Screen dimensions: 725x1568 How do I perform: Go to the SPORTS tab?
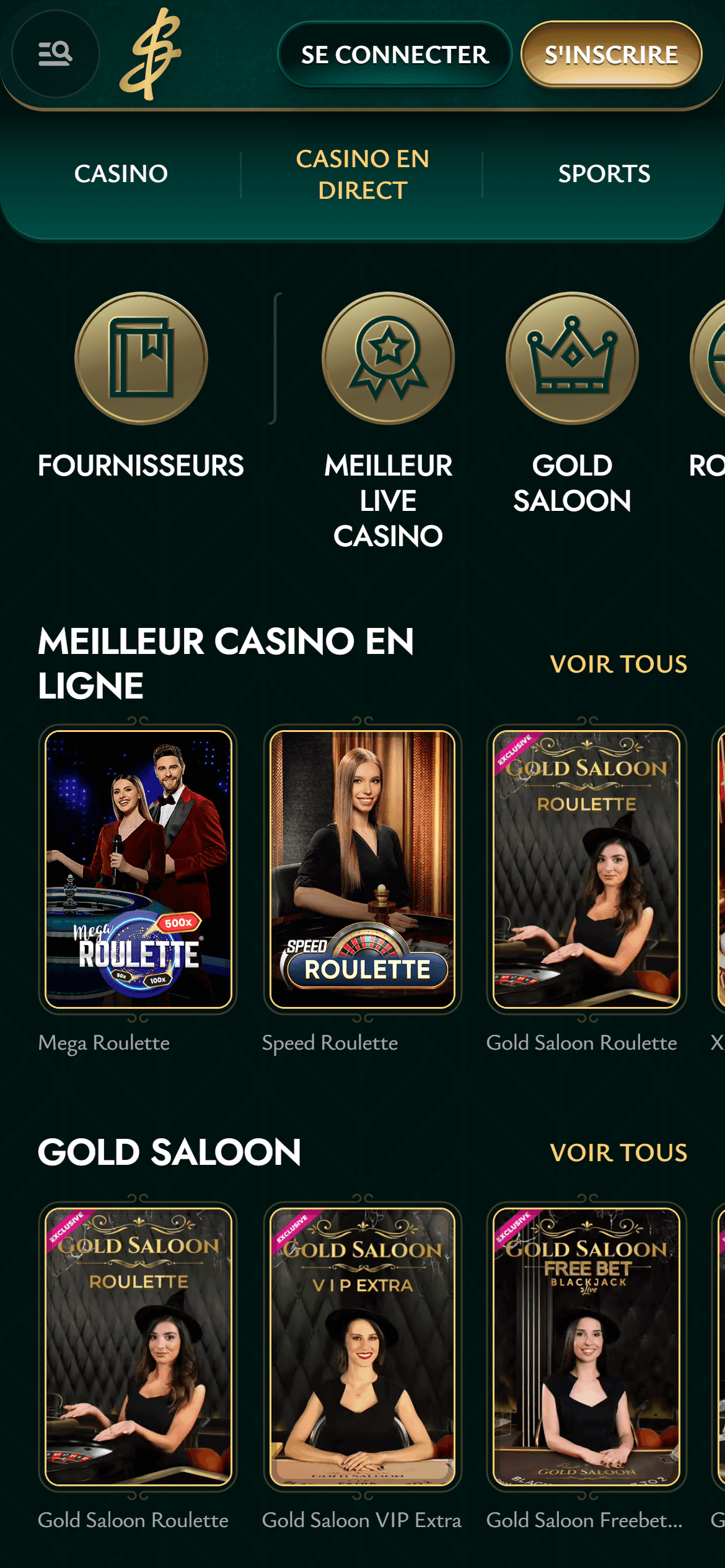(604, 174)
